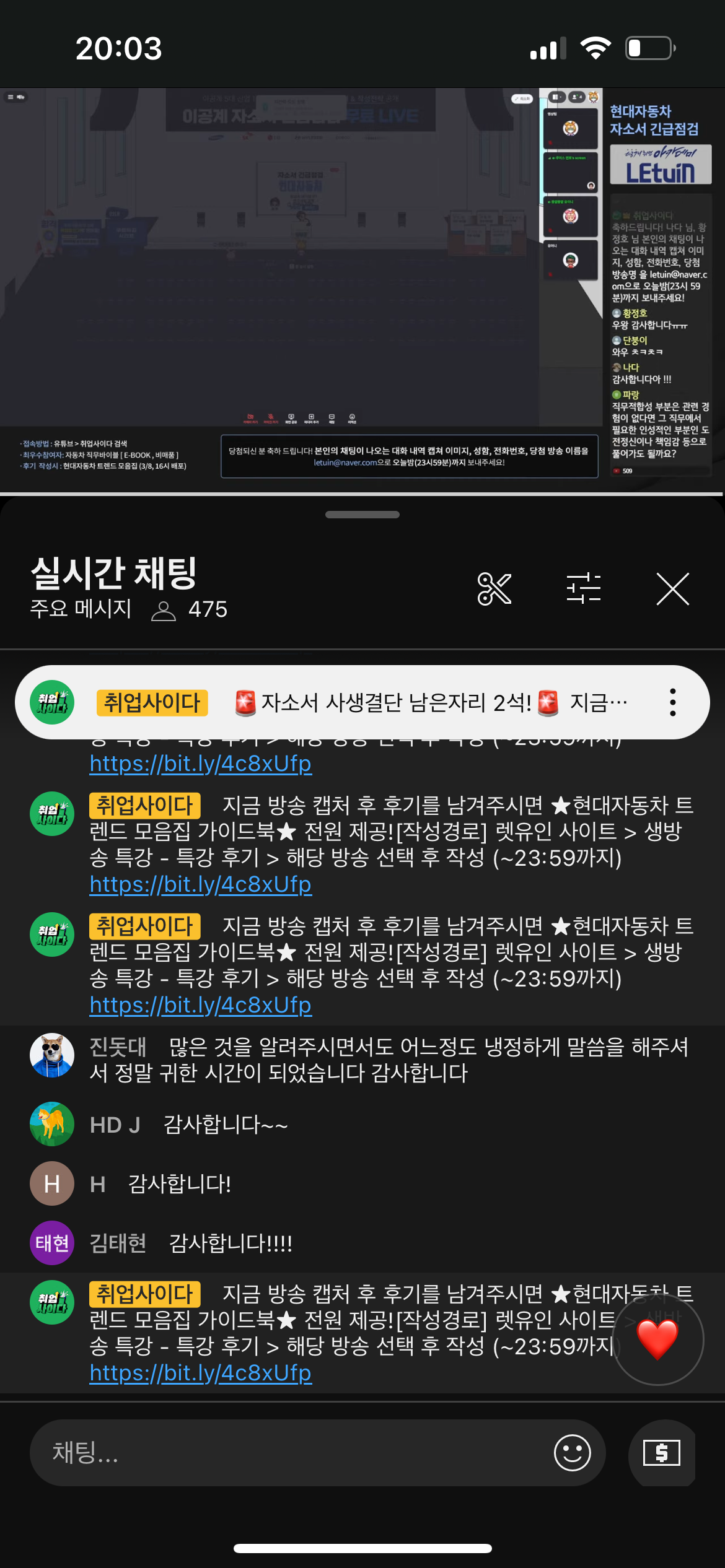The image size is (725, 1568).
Task: Open 진돗대's profile avatar
Action: (x=52, y=1055)
